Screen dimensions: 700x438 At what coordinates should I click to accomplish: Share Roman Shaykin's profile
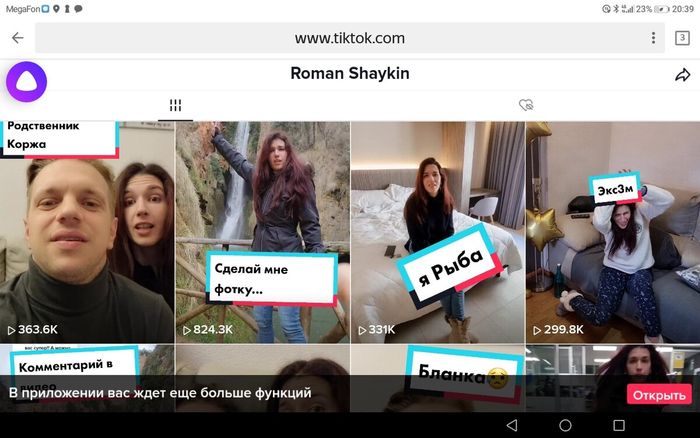click(x=682, y=75)
